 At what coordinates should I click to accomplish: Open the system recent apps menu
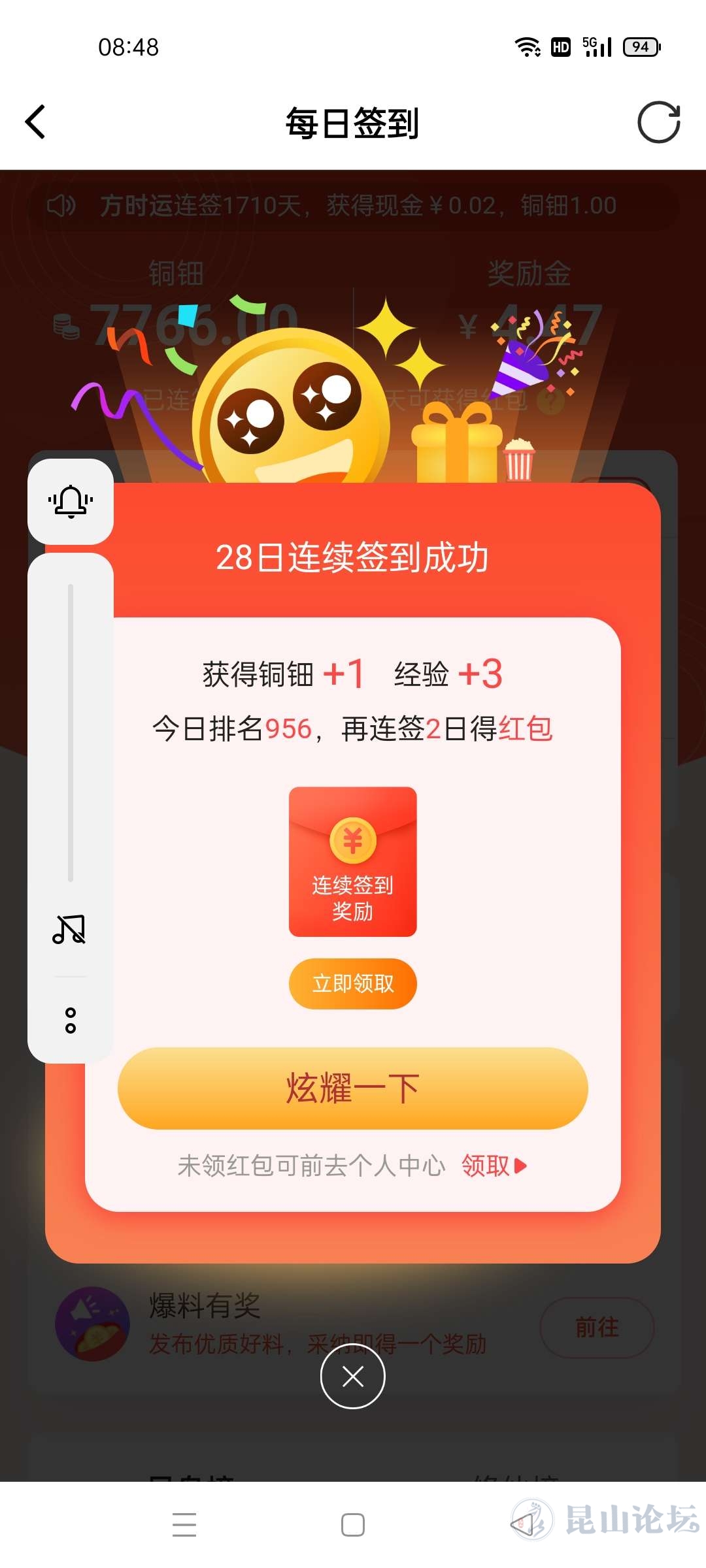coord(184,1525)
